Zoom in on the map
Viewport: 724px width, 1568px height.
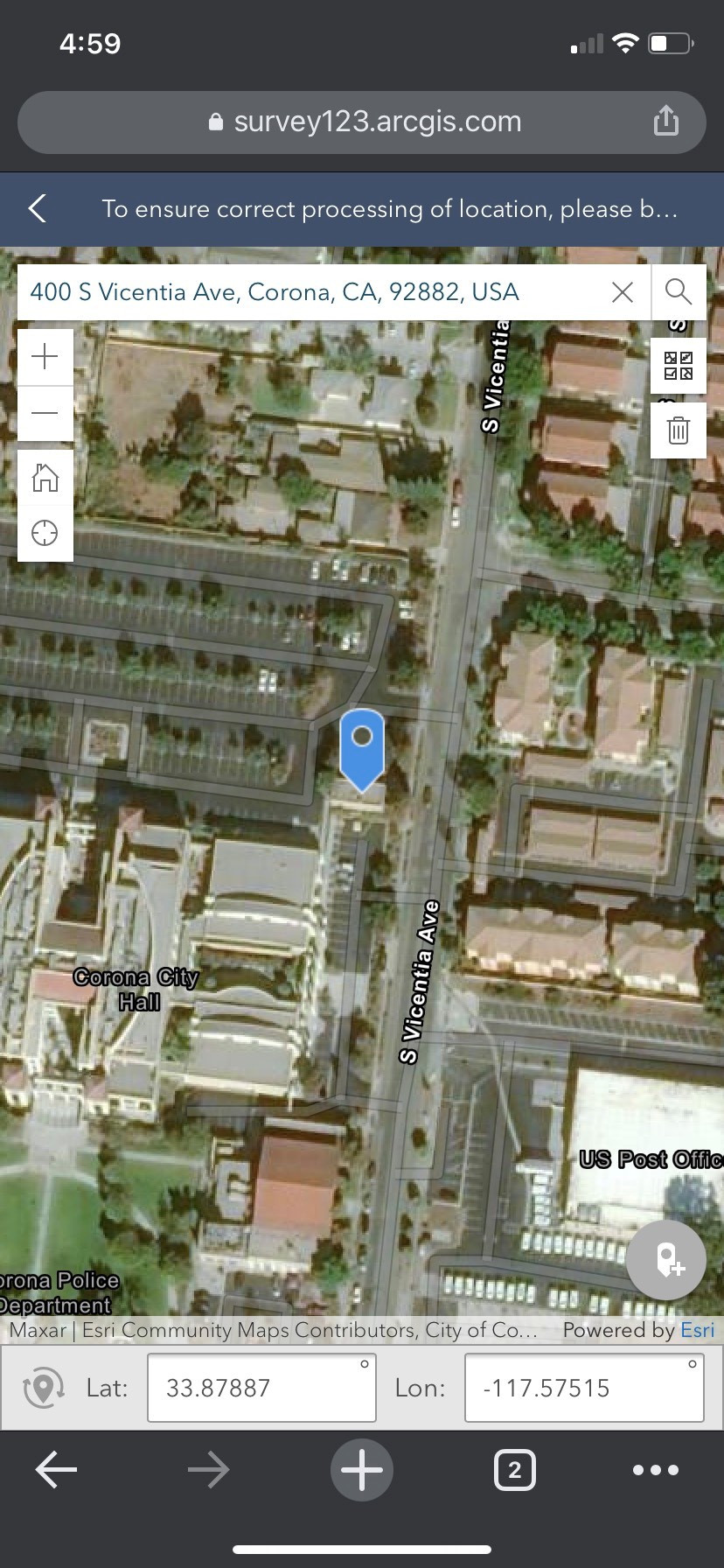(45, 357)
